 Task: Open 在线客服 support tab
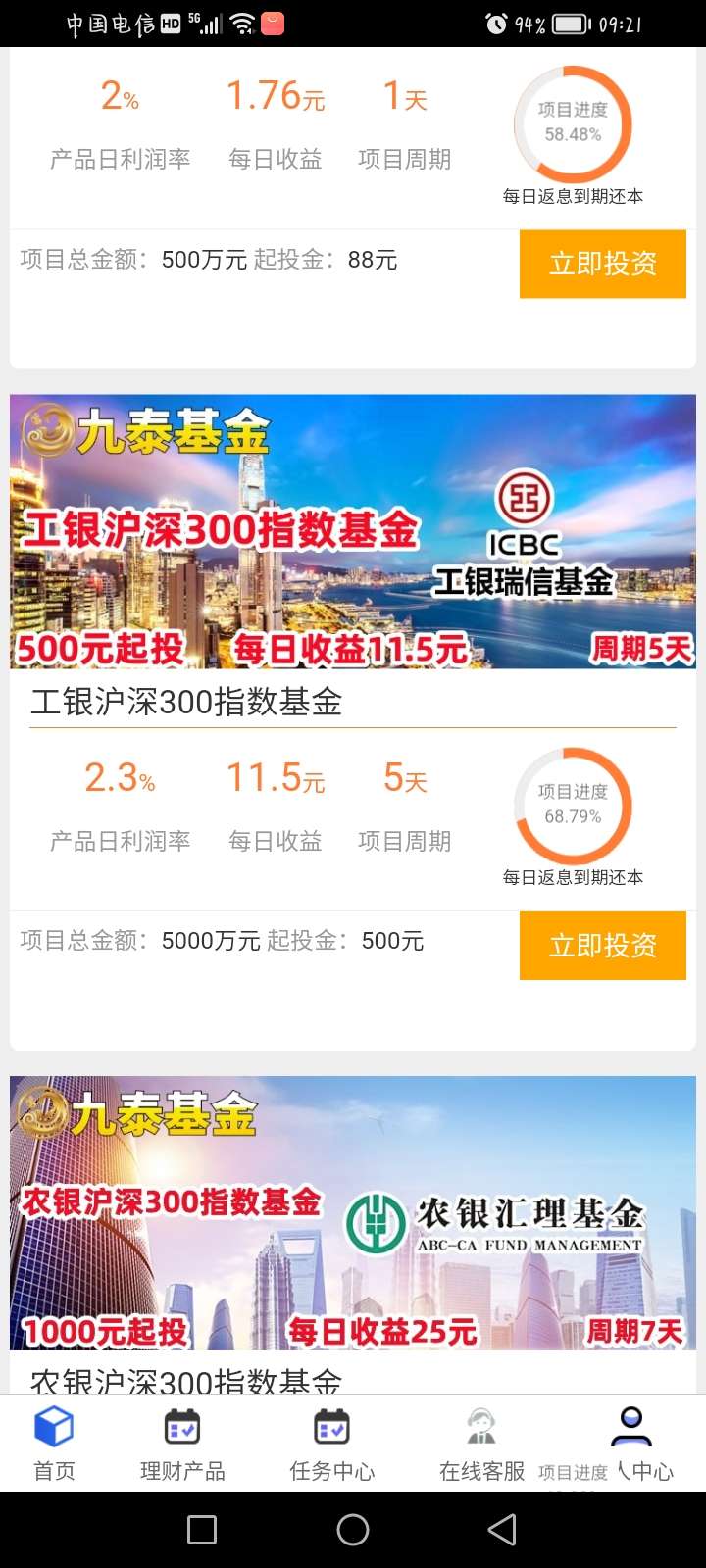coord(481,1444)
